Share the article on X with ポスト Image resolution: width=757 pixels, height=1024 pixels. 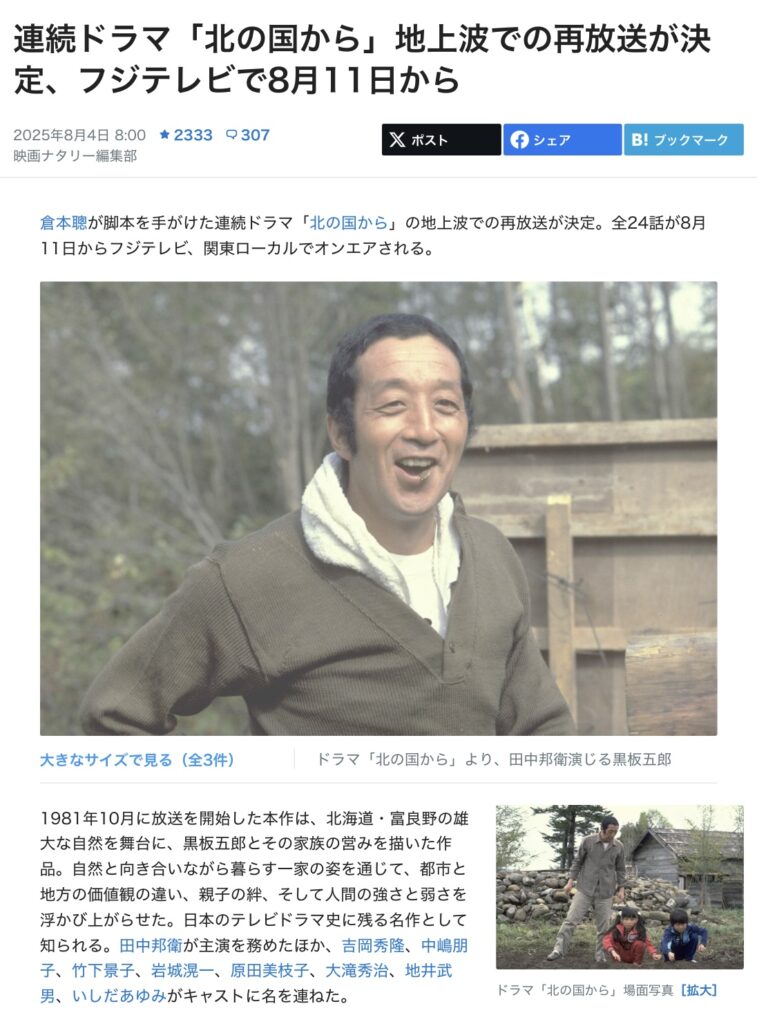coord(440,140)
